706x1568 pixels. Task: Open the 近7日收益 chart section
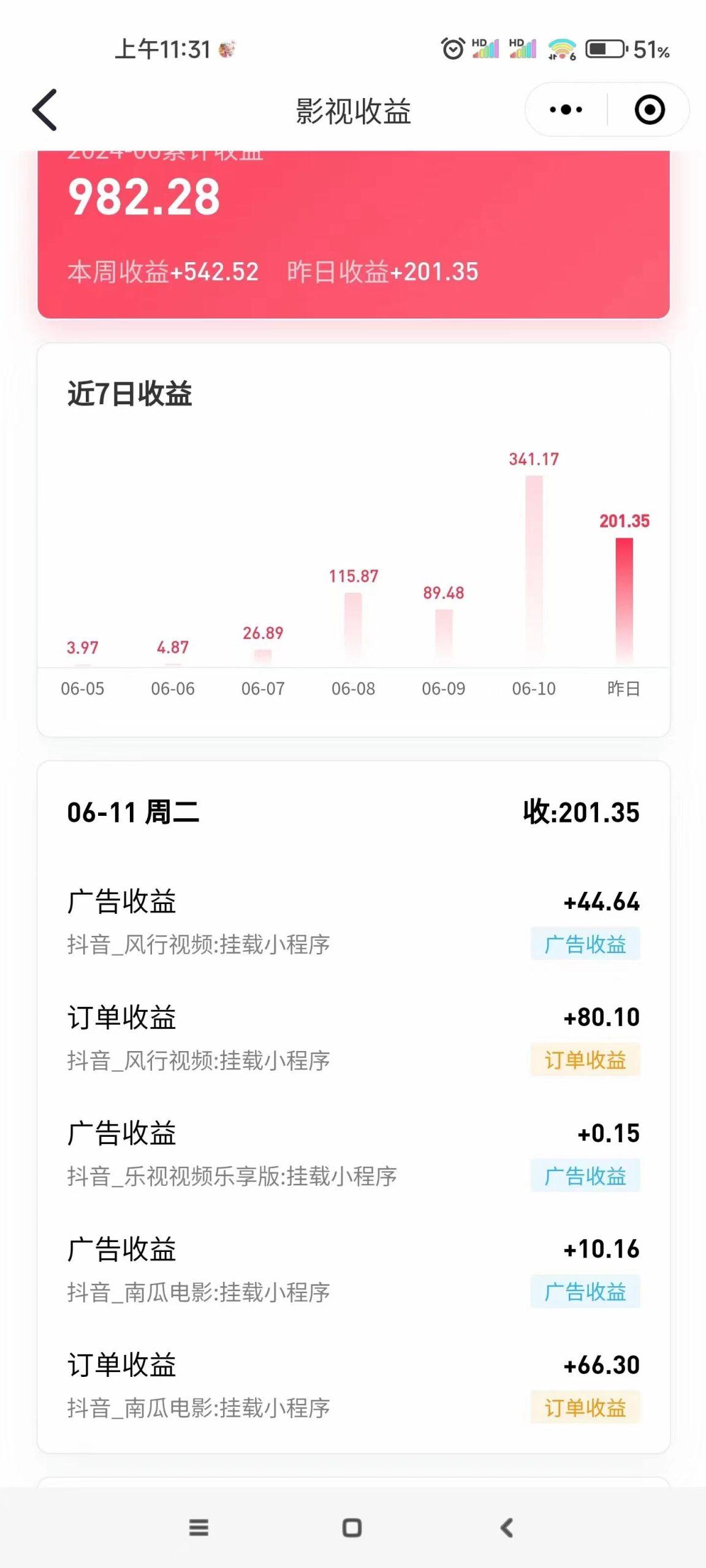point(130,393)
